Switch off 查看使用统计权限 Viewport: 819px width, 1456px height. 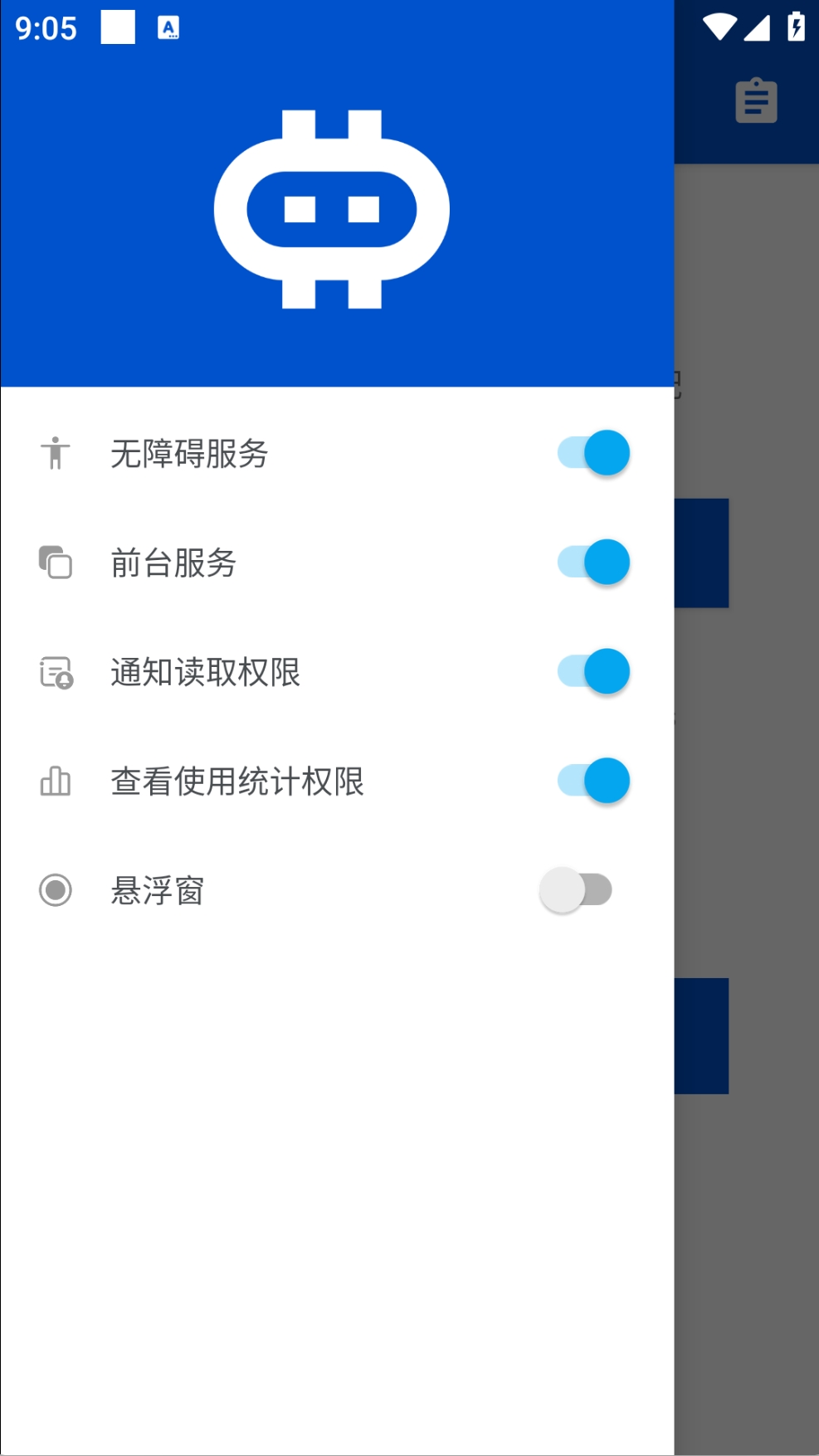pos(593,782)
